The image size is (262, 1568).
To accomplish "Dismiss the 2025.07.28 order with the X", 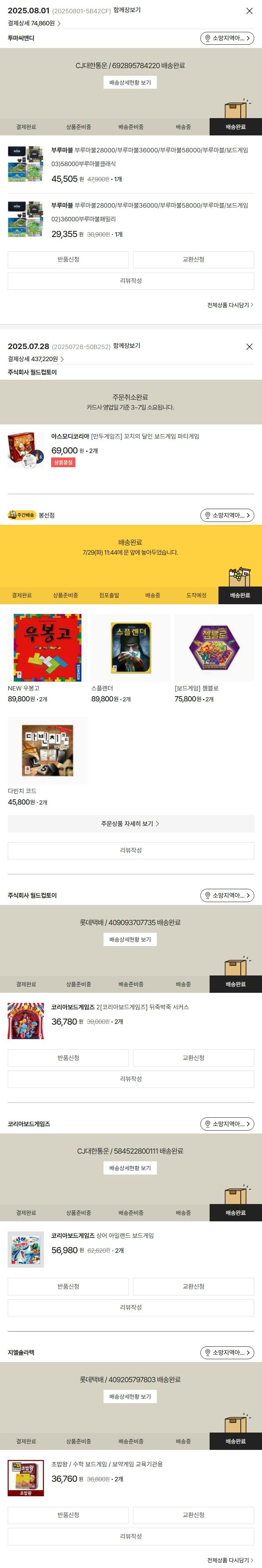I will point(249,346).
